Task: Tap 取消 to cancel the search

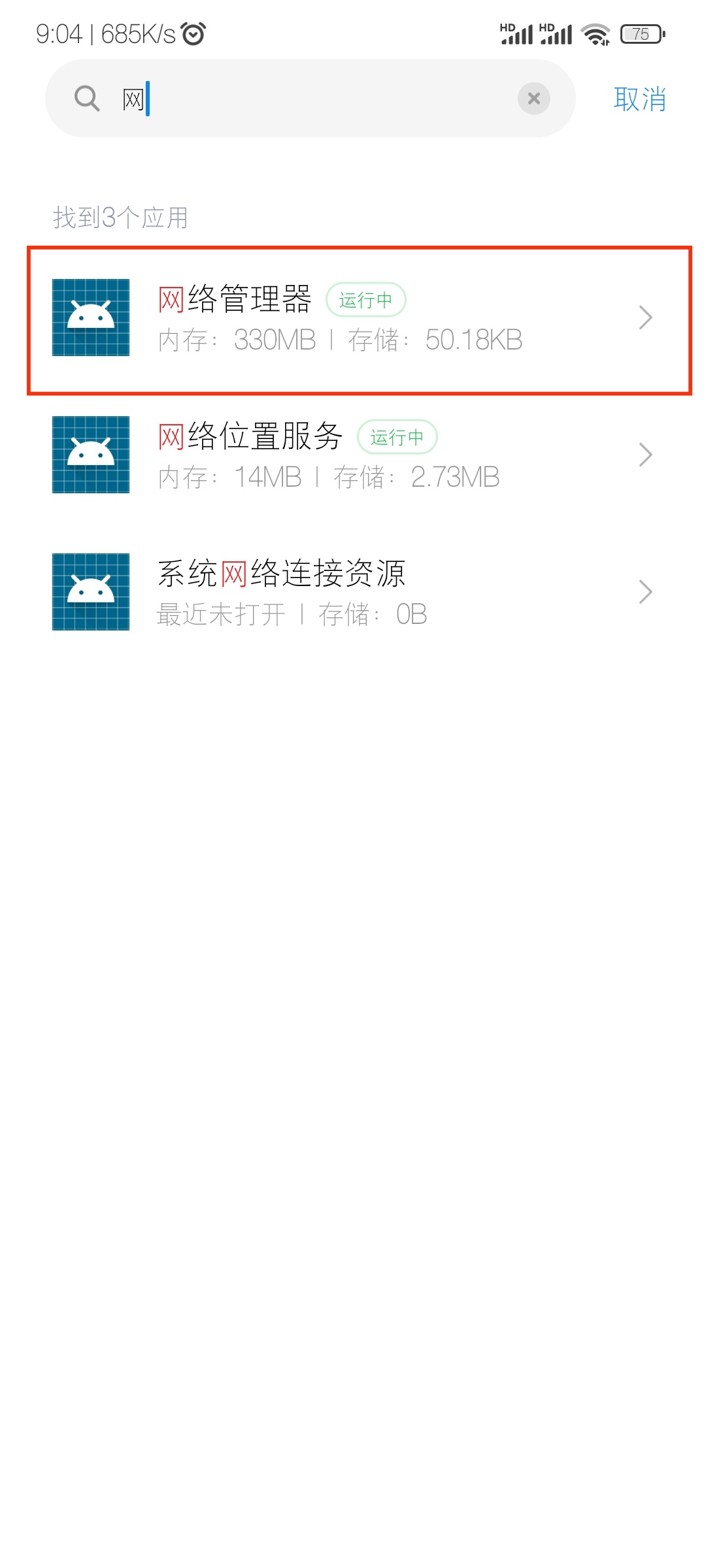Action: (639, 99)
